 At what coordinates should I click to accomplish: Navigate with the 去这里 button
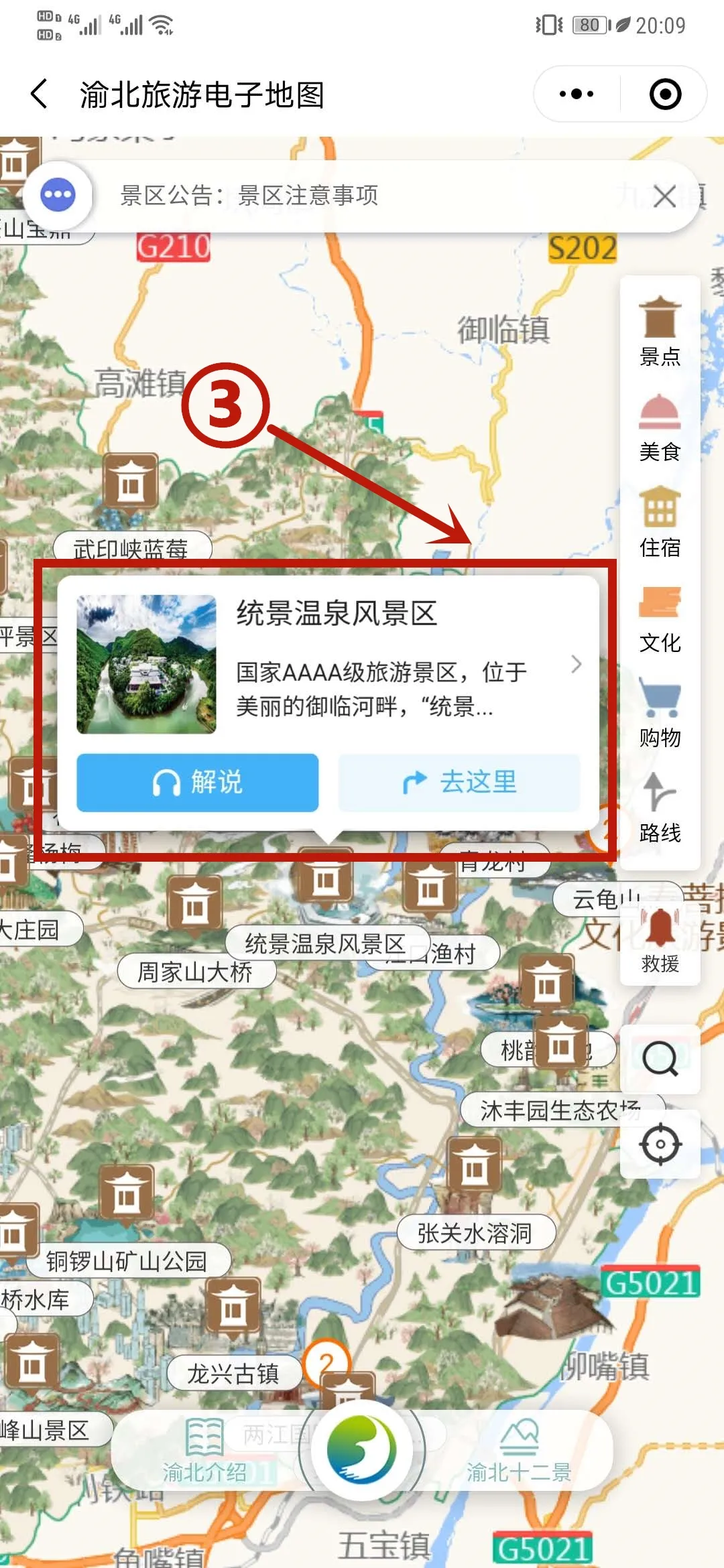point(459,782)
